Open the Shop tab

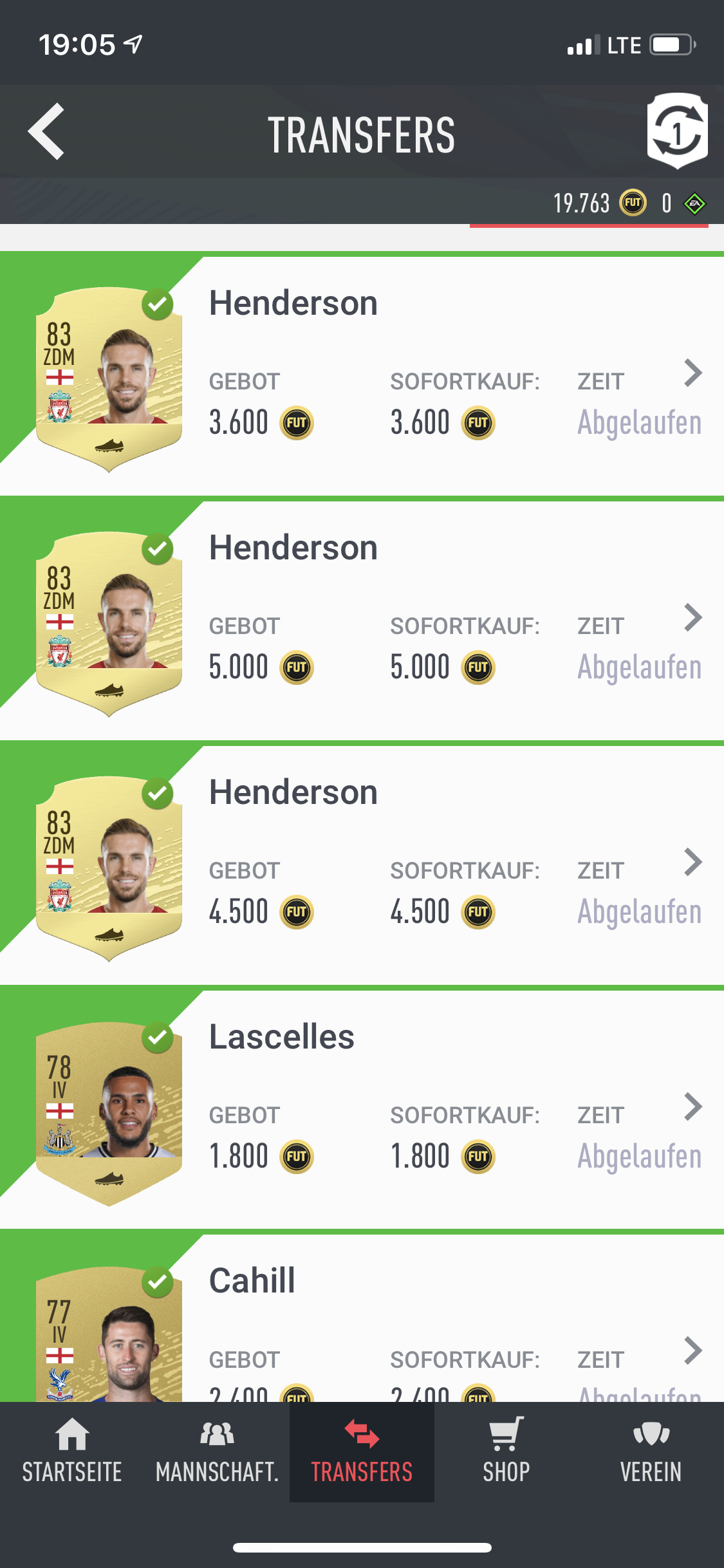click(x=506, y=1452)
